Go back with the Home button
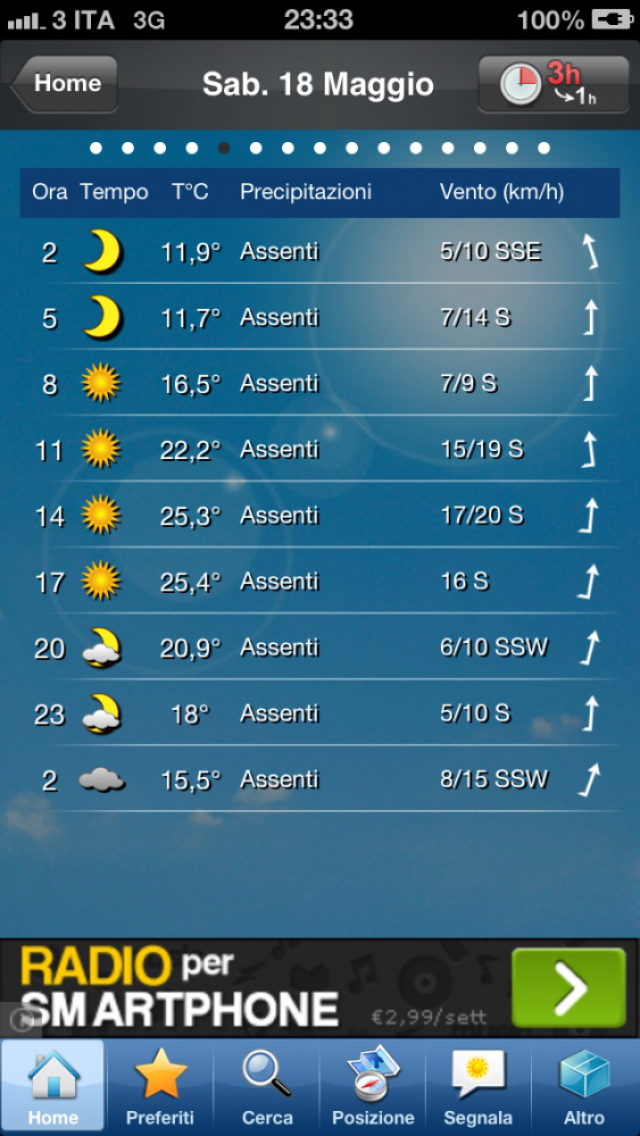 tap(65, 84)
